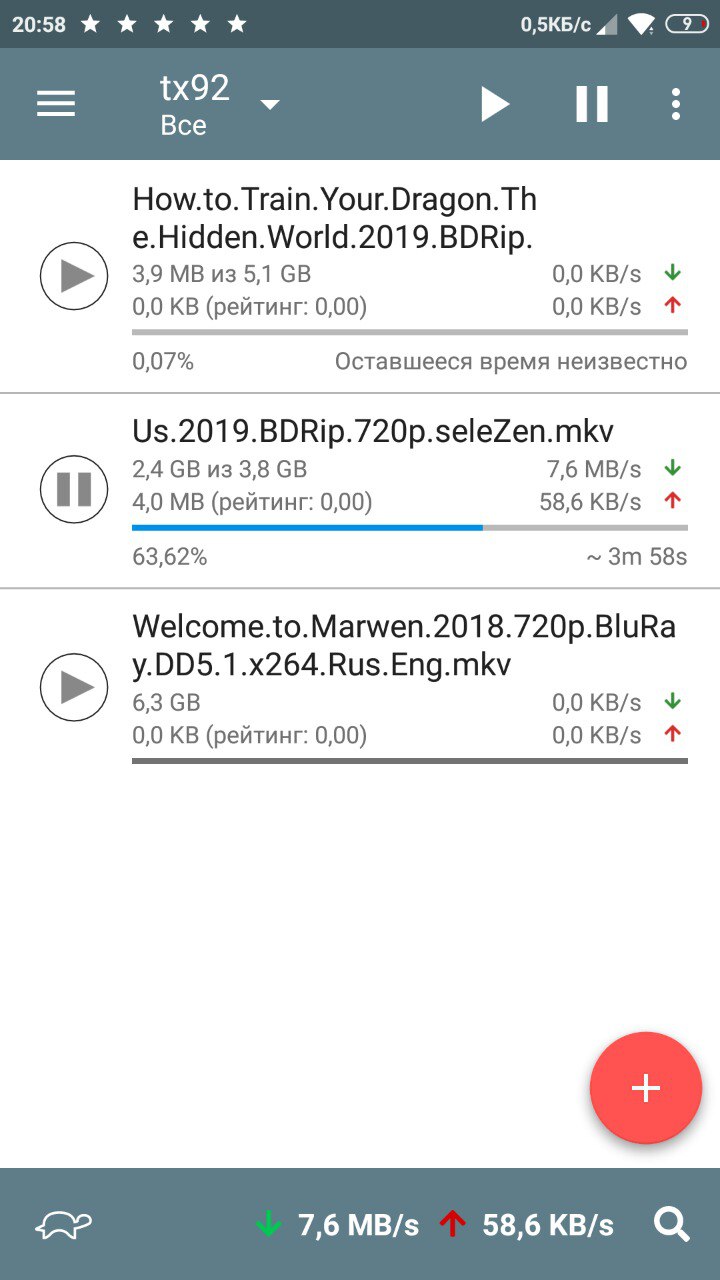This screenshot has height=1280, width=720.
Task: Resume all torrents with toolbar play icon
Action: 494,104
